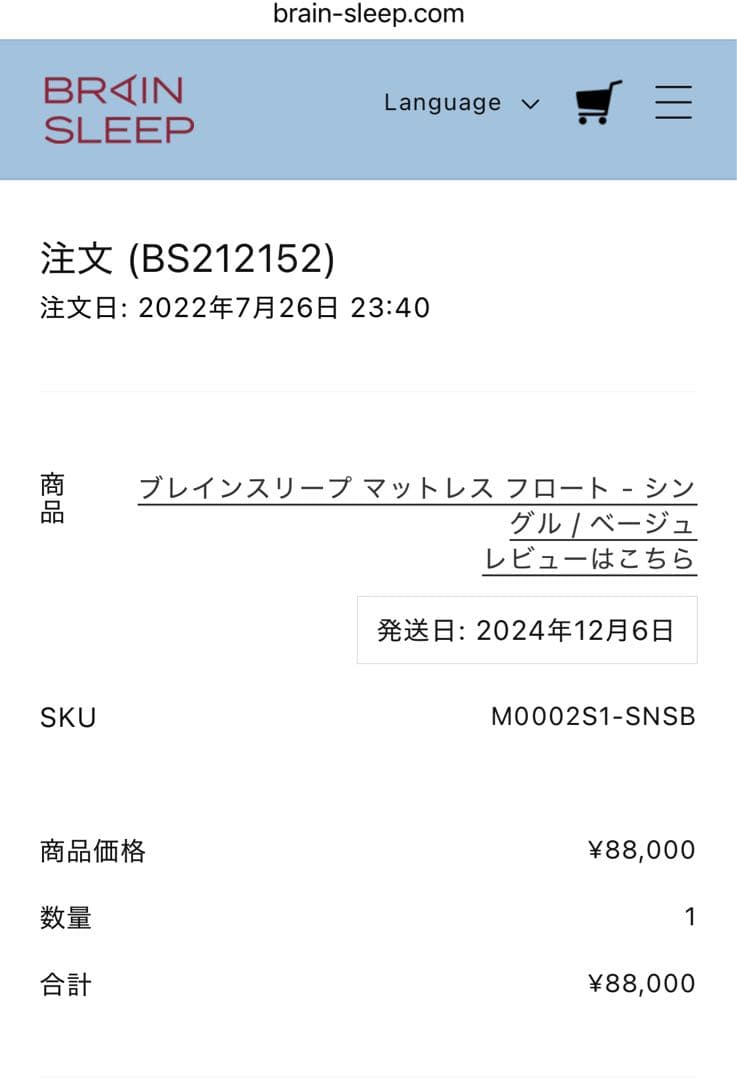Open the shopping cart

click(598, 102)
